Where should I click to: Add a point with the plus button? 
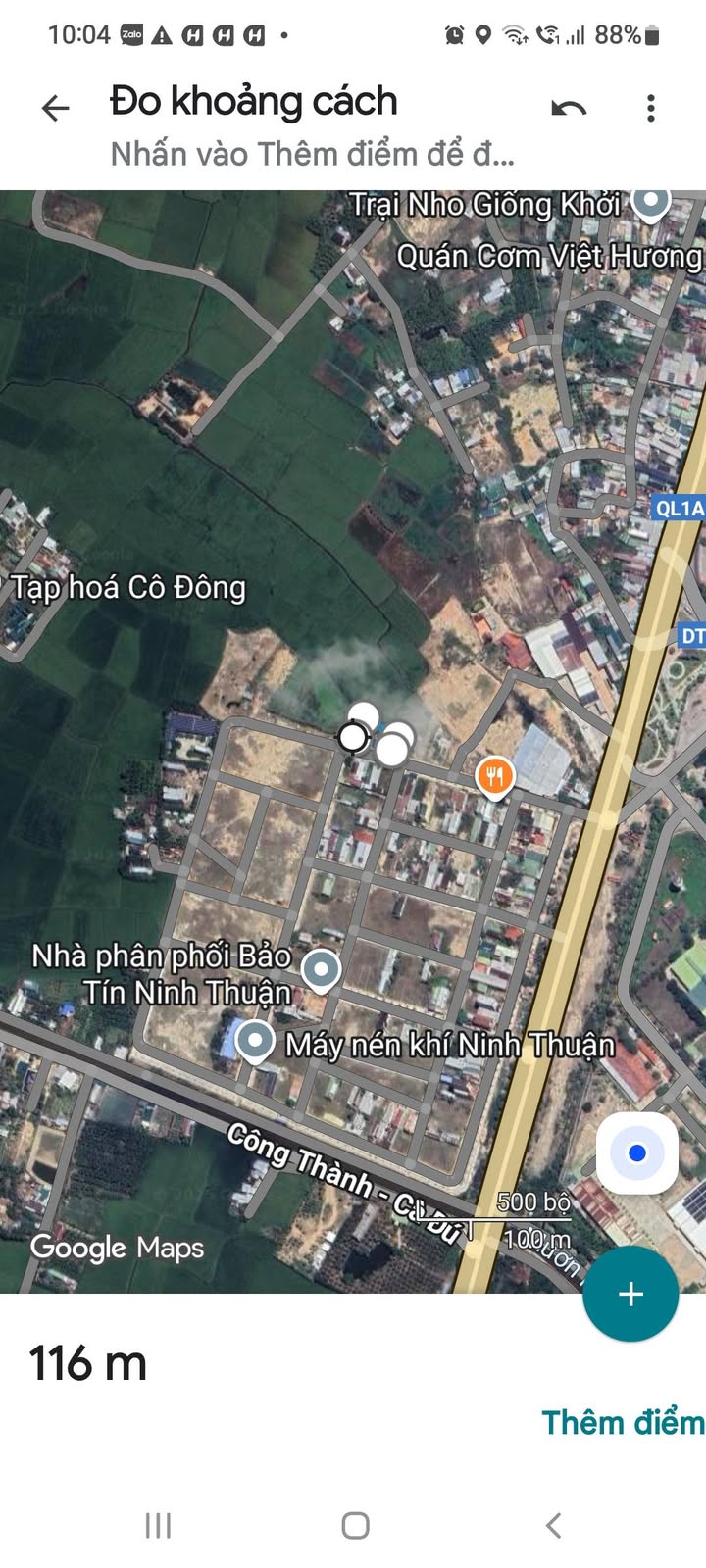pos(630,1294)
